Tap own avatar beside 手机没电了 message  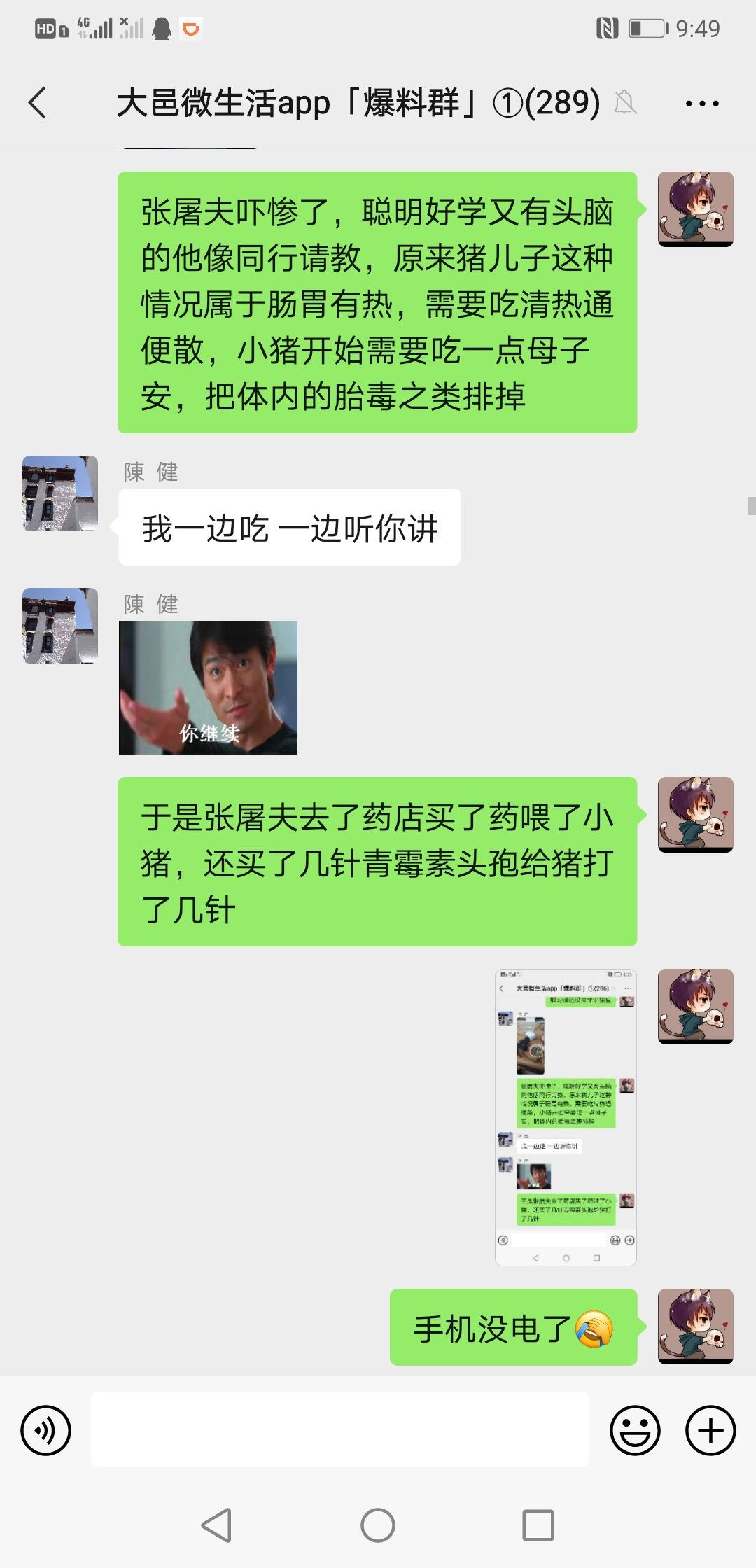pos(695,1326)
